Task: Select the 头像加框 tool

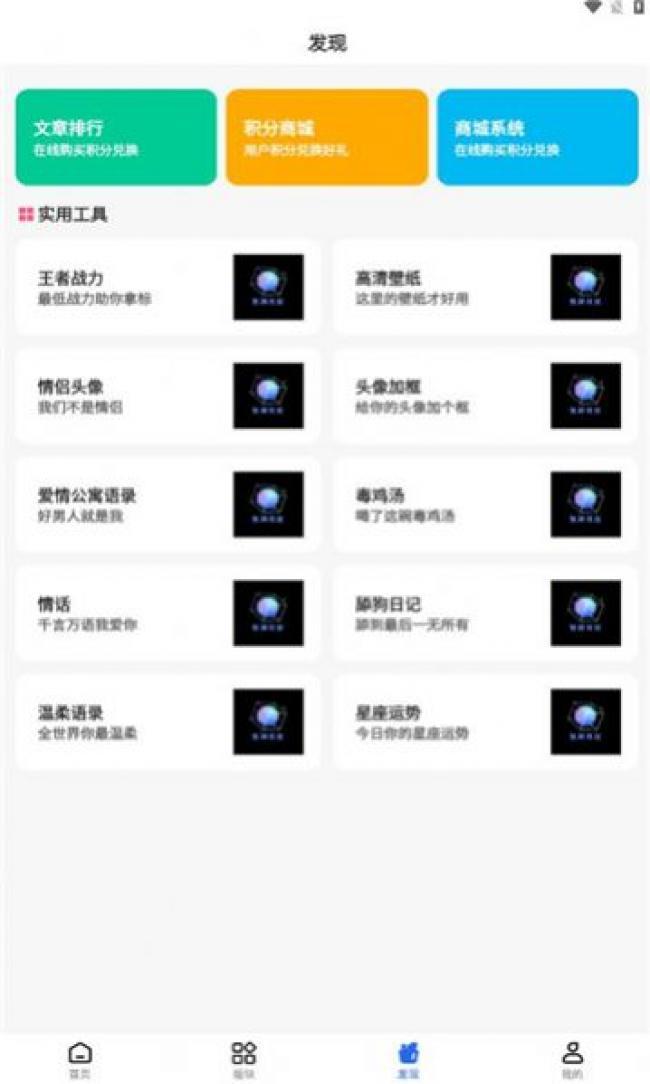Action: pos(485,396)
